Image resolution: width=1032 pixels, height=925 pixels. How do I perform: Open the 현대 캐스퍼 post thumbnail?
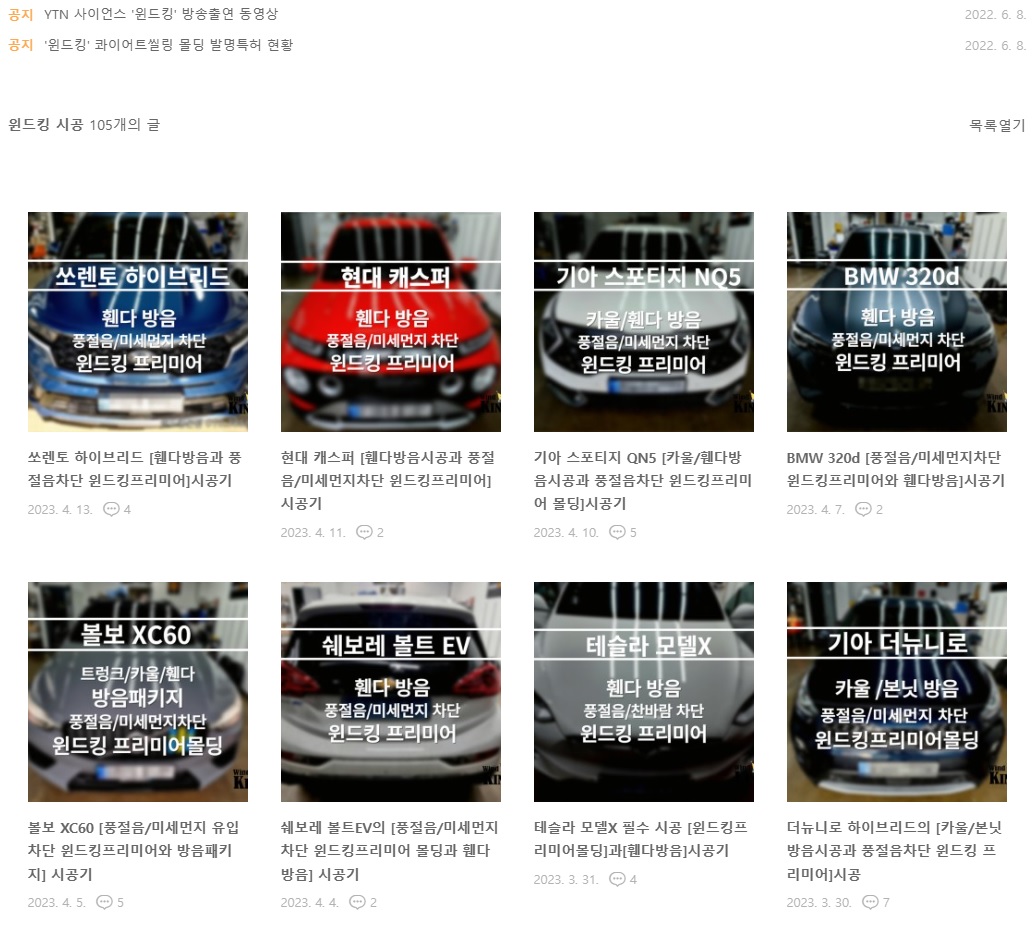(x=391, y=321)
